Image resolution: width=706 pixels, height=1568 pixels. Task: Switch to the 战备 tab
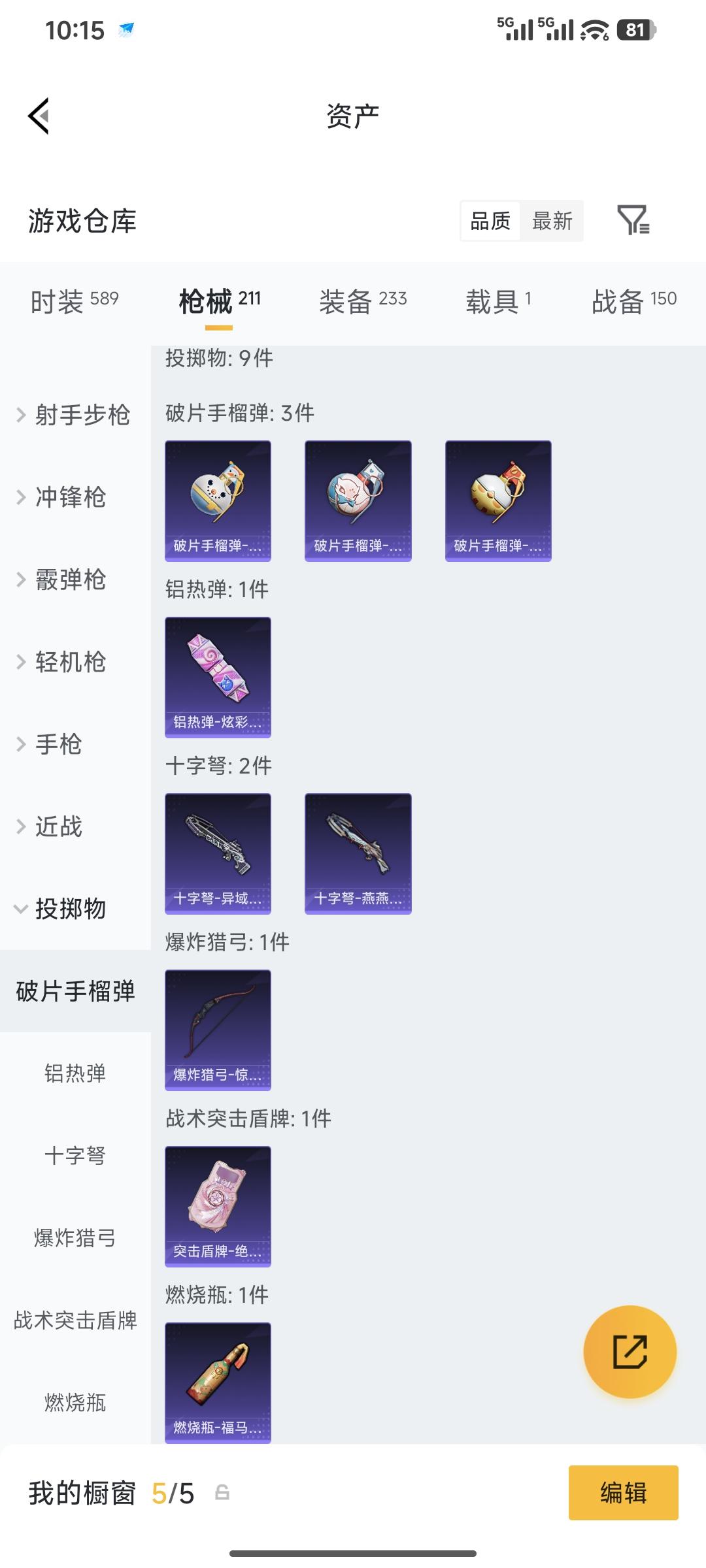coord(633,301)
